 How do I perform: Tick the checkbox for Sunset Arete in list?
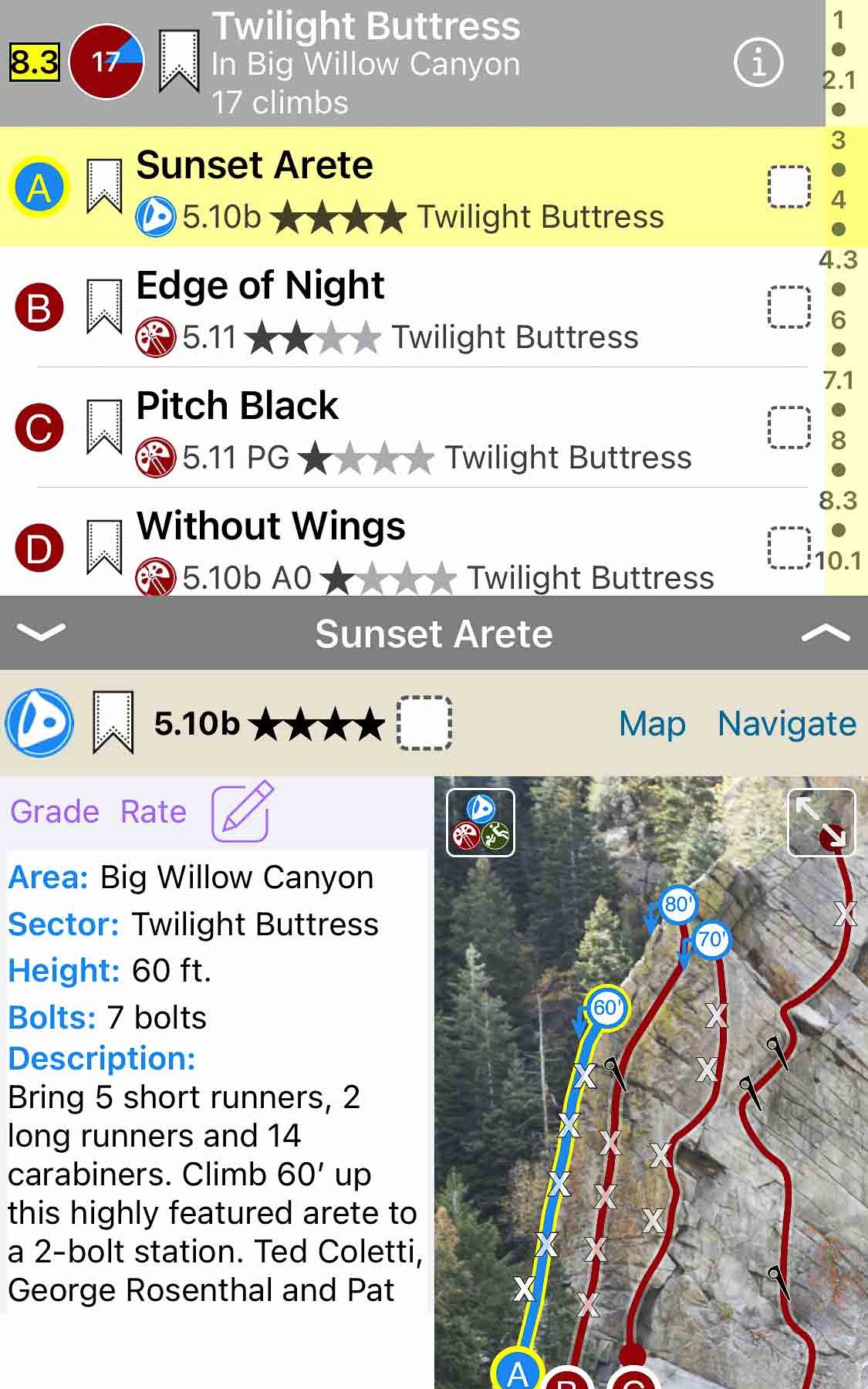(789, 187)
